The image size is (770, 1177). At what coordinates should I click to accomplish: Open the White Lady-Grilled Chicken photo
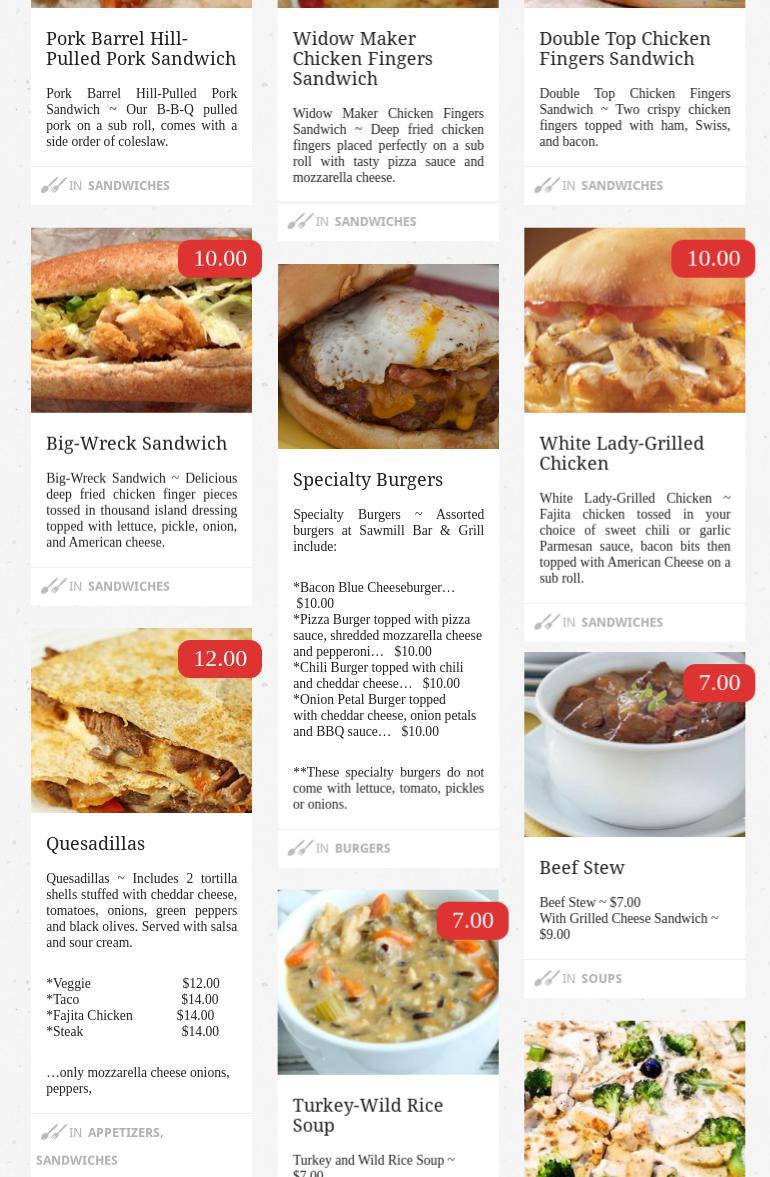coord(634,320)
